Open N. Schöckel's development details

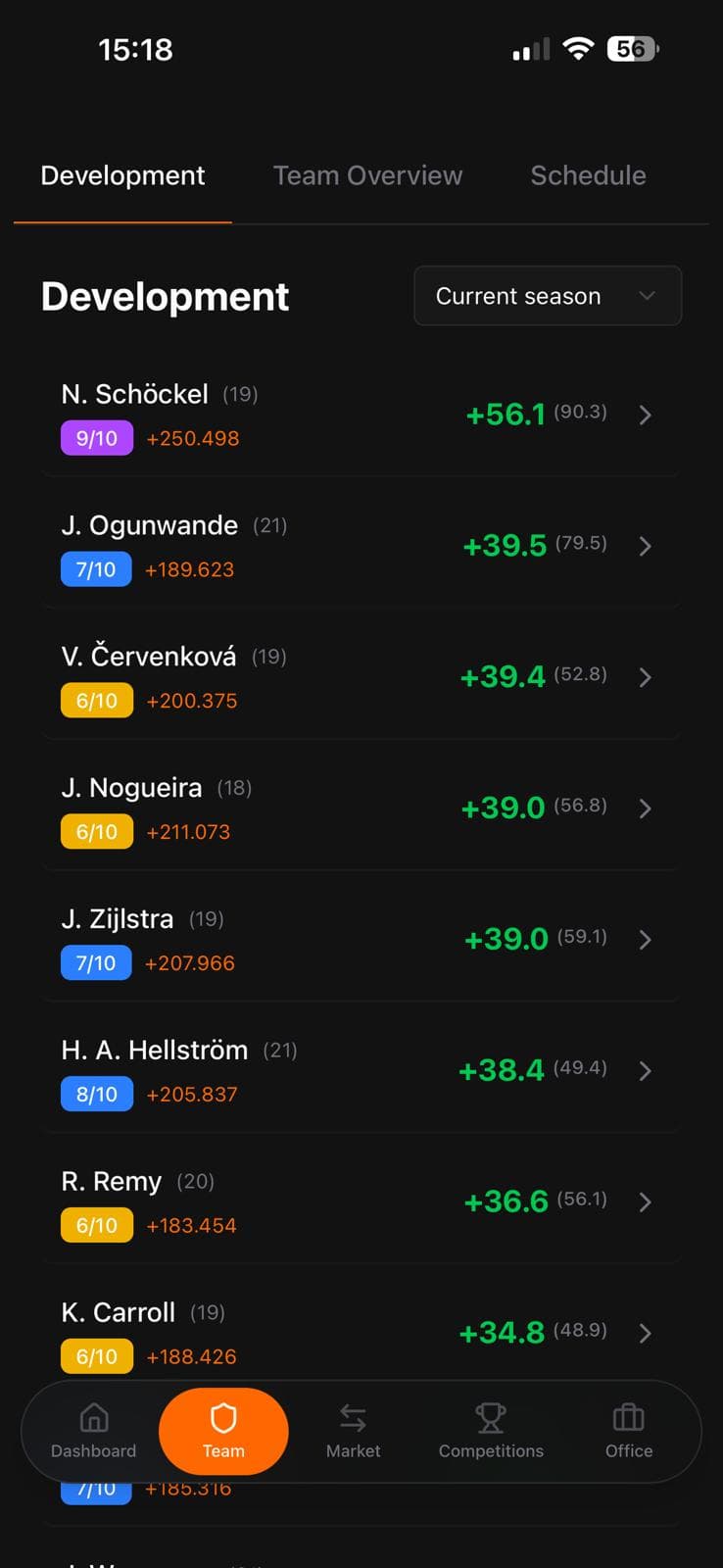pos(361,416)
